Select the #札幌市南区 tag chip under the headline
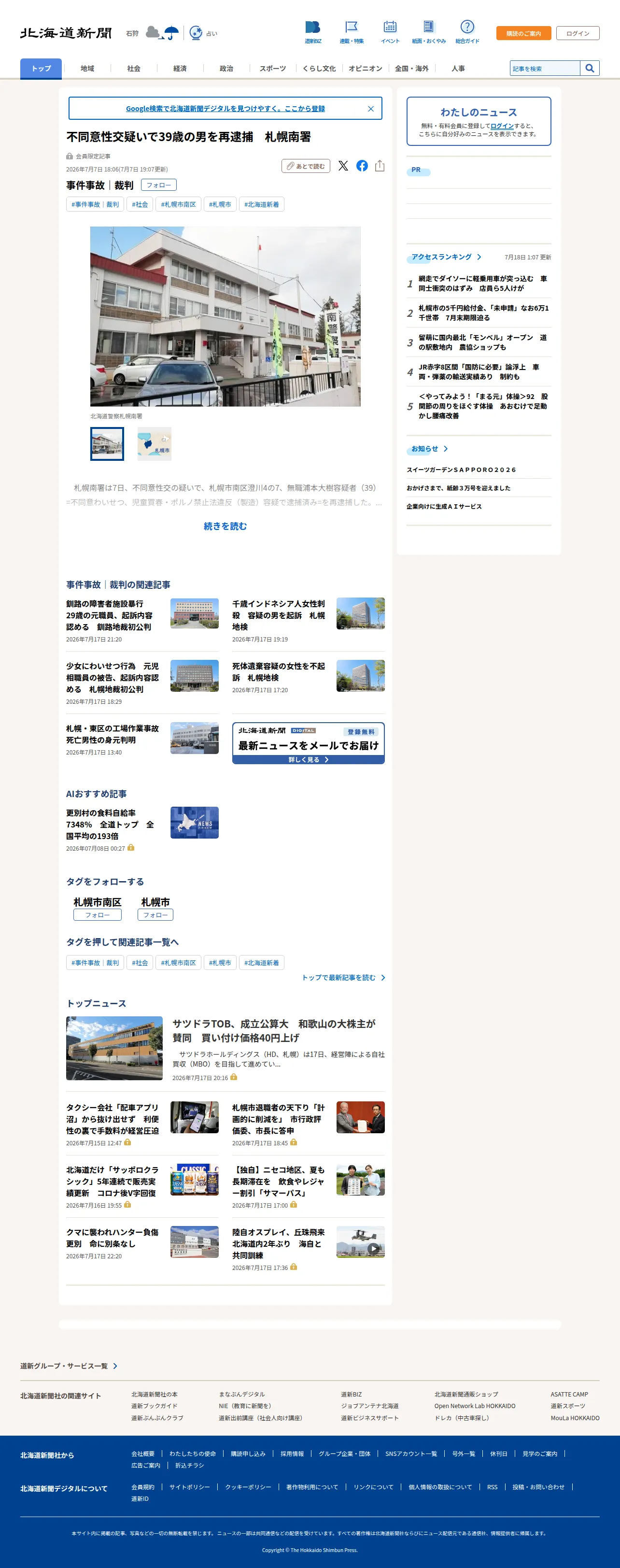Image resolution: width=620 pixels, height=1568 pixels. tap(178, 204)
